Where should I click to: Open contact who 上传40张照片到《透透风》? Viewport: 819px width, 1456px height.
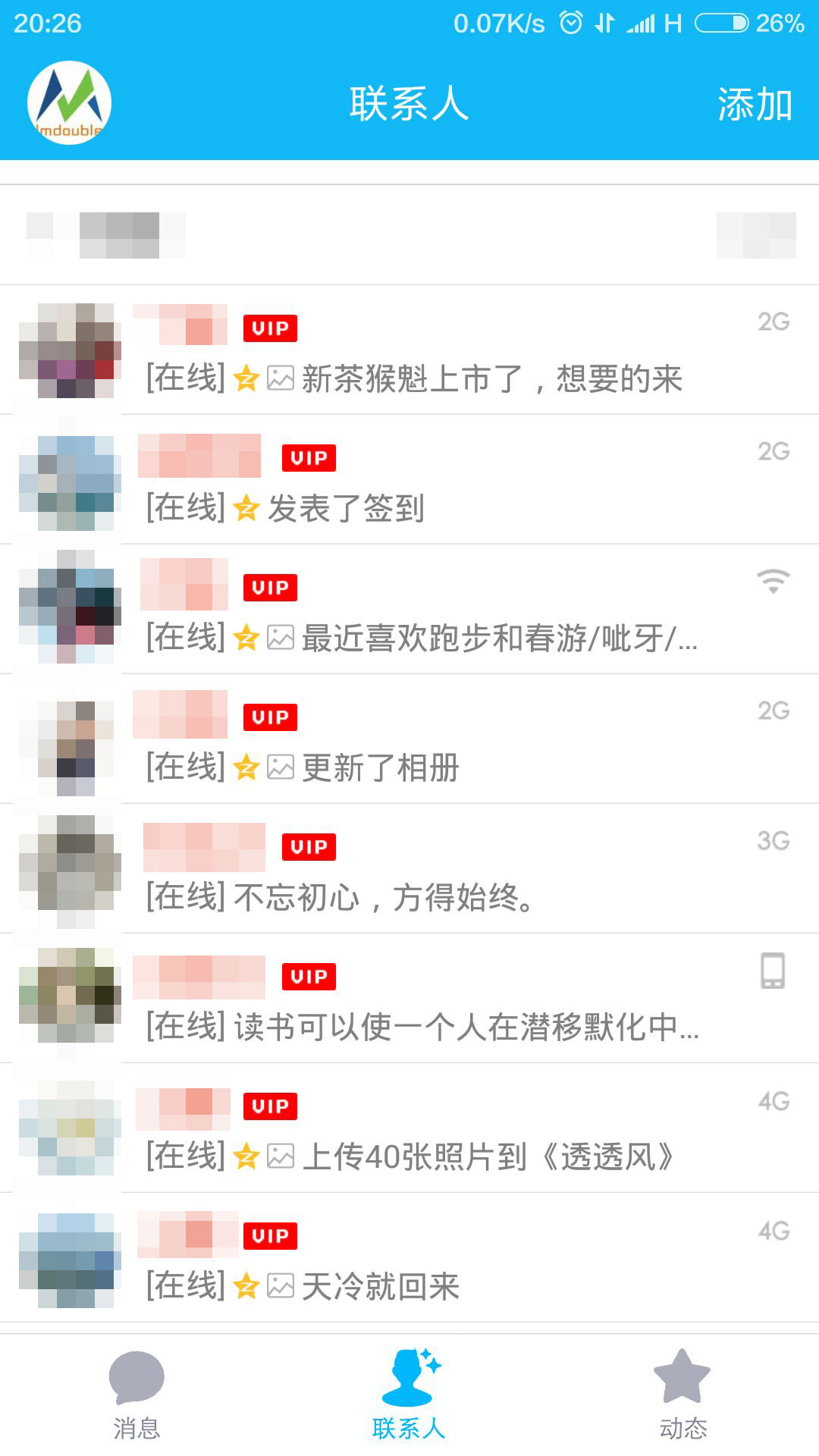(x=409, y=1128)
